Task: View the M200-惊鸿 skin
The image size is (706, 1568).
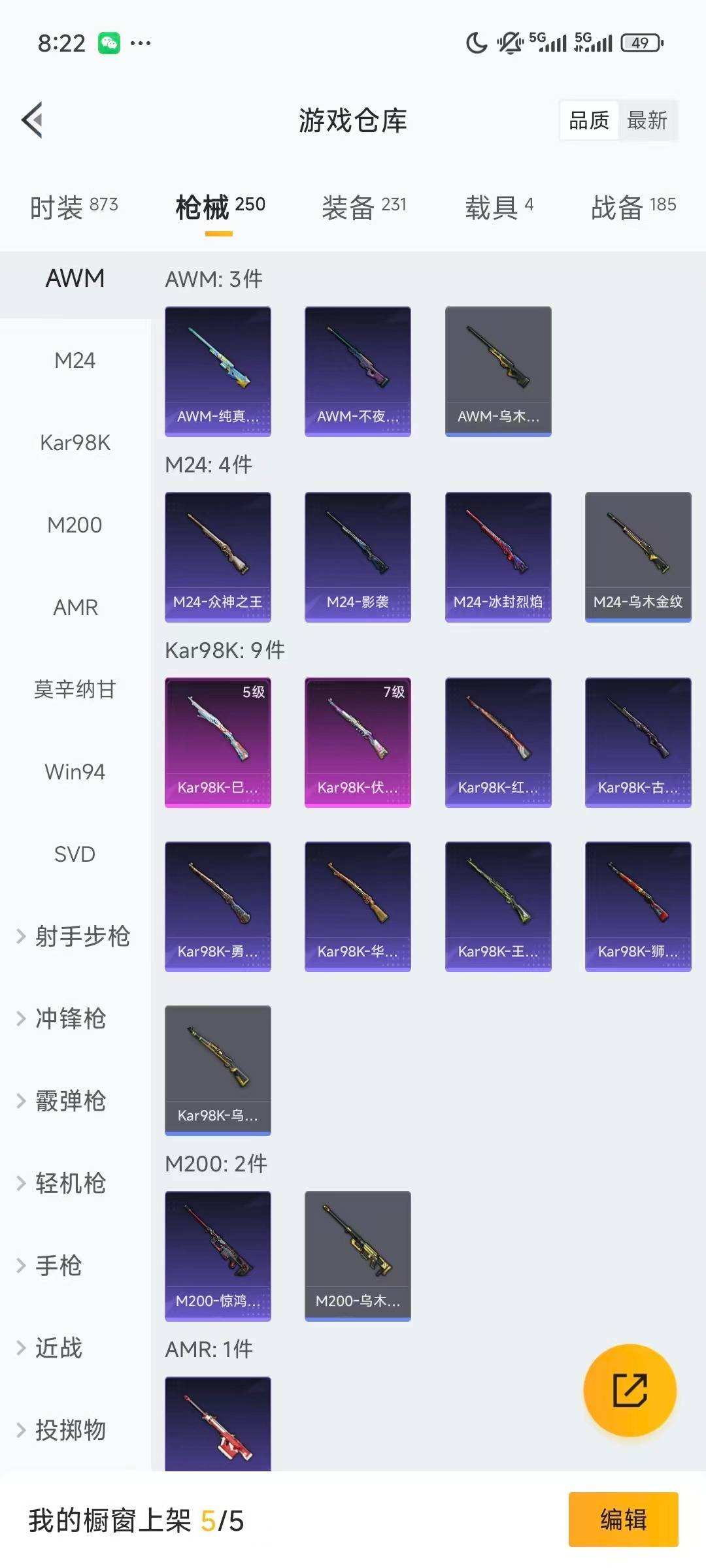Action: [x=218, y=1256]
